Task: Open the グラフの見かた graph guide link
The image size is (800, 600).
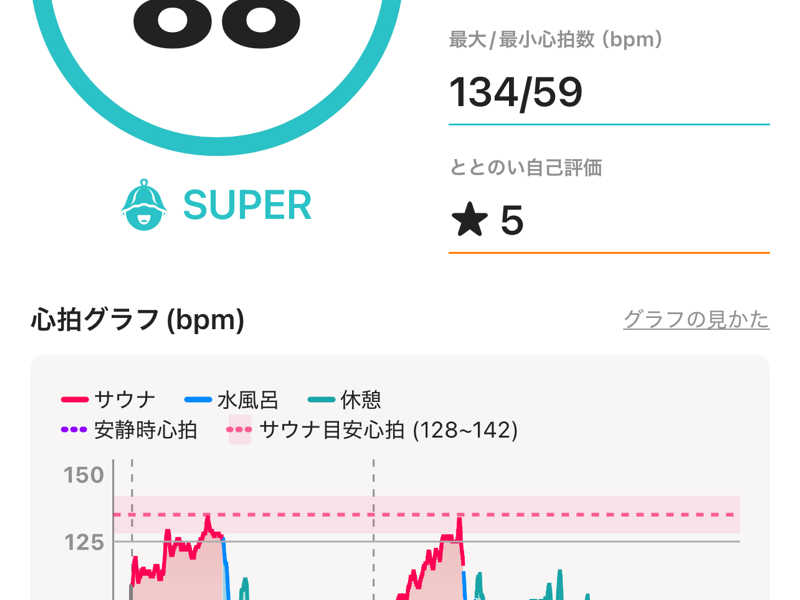Action: [696, 320]
